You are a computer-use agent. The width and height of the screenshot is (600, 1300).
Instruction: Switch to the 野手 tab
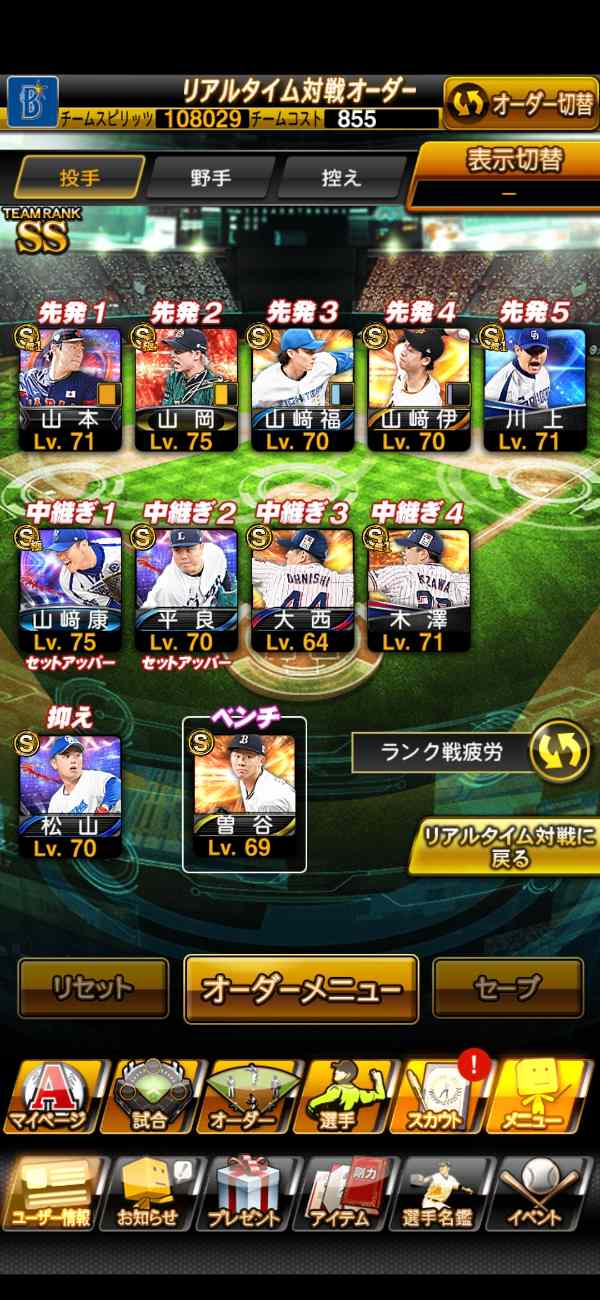[210, 178]
